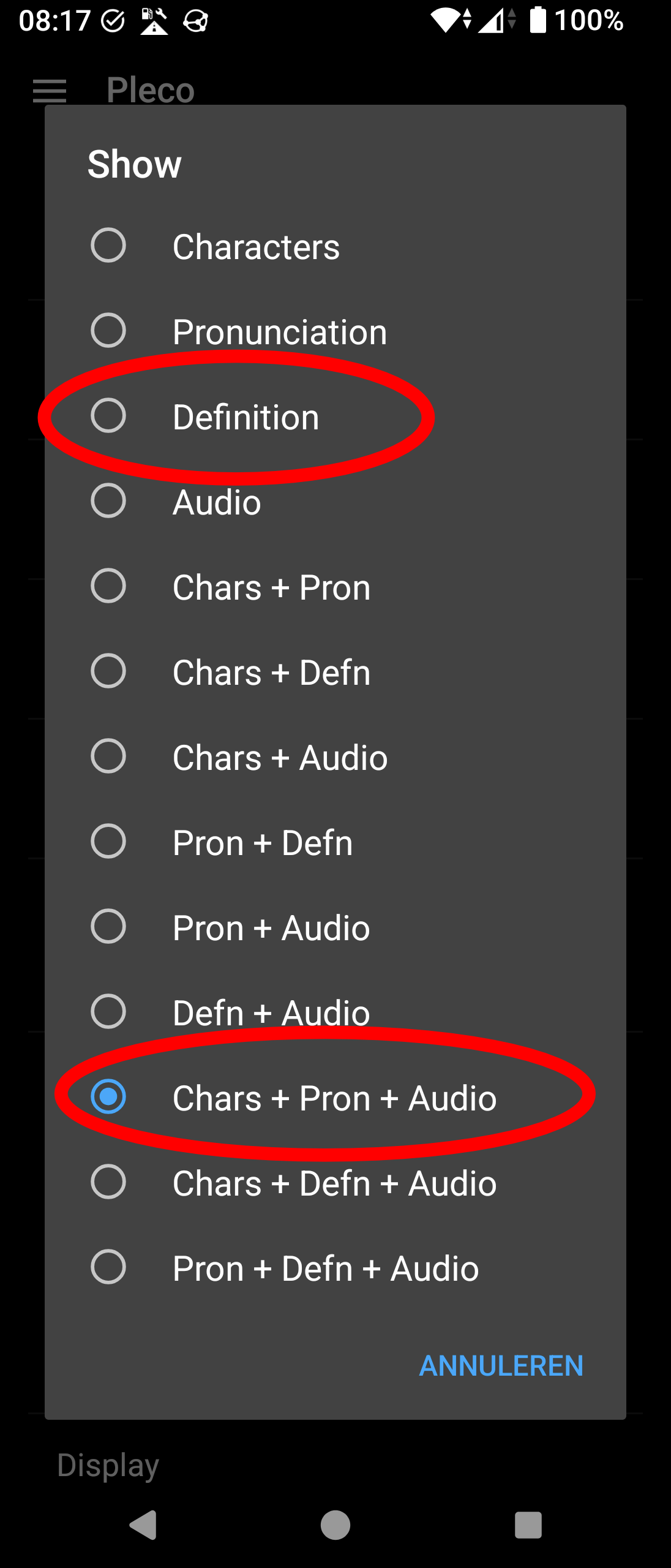The image size is (671, 1568).
Task: Tap the selected Chars + Pron + Audio option
Action: click(x=334, y=1098)
